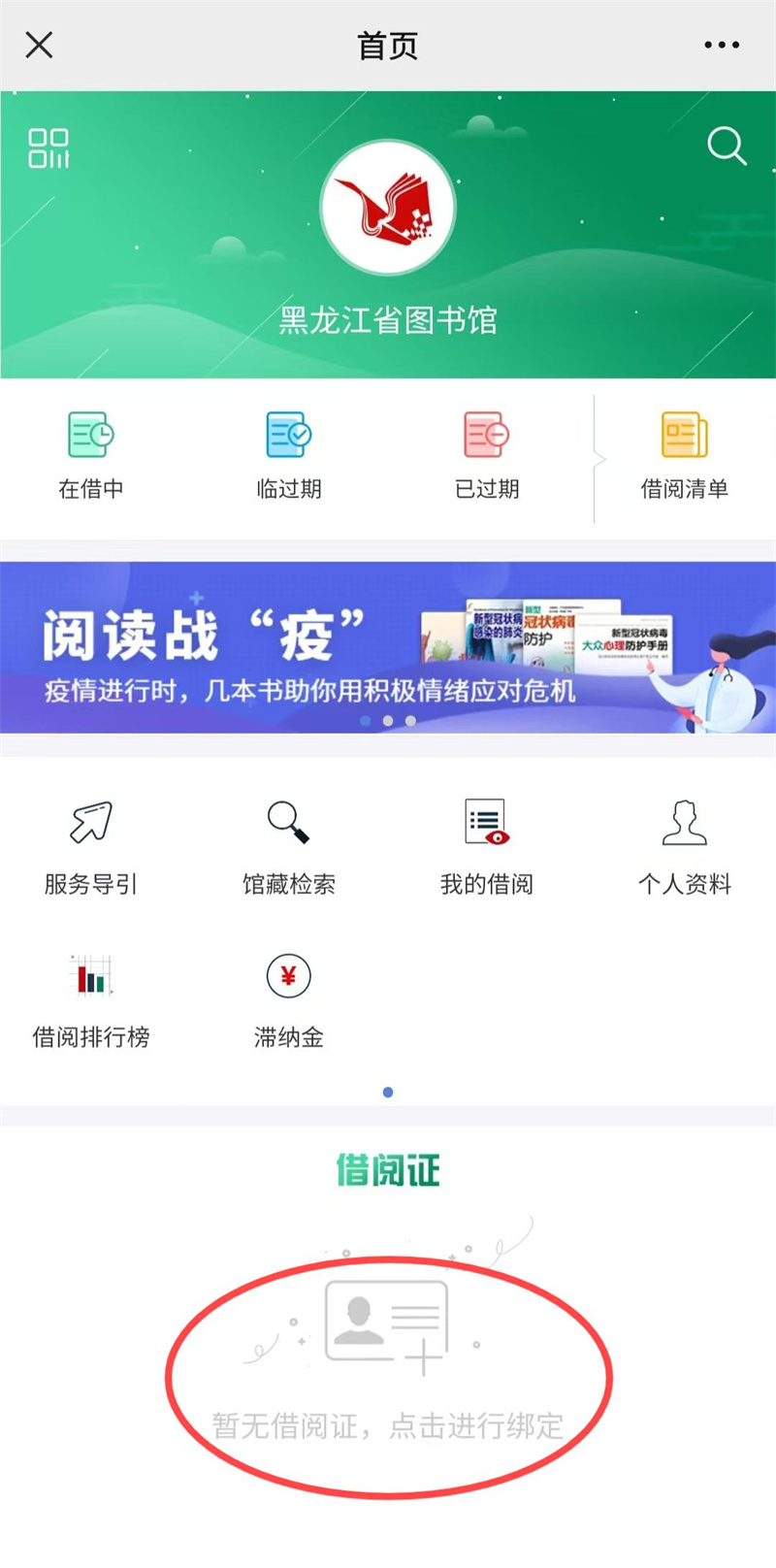Tap the search magnifier in the header
This screenshot has height=1568, width=776.
[726, 147]
